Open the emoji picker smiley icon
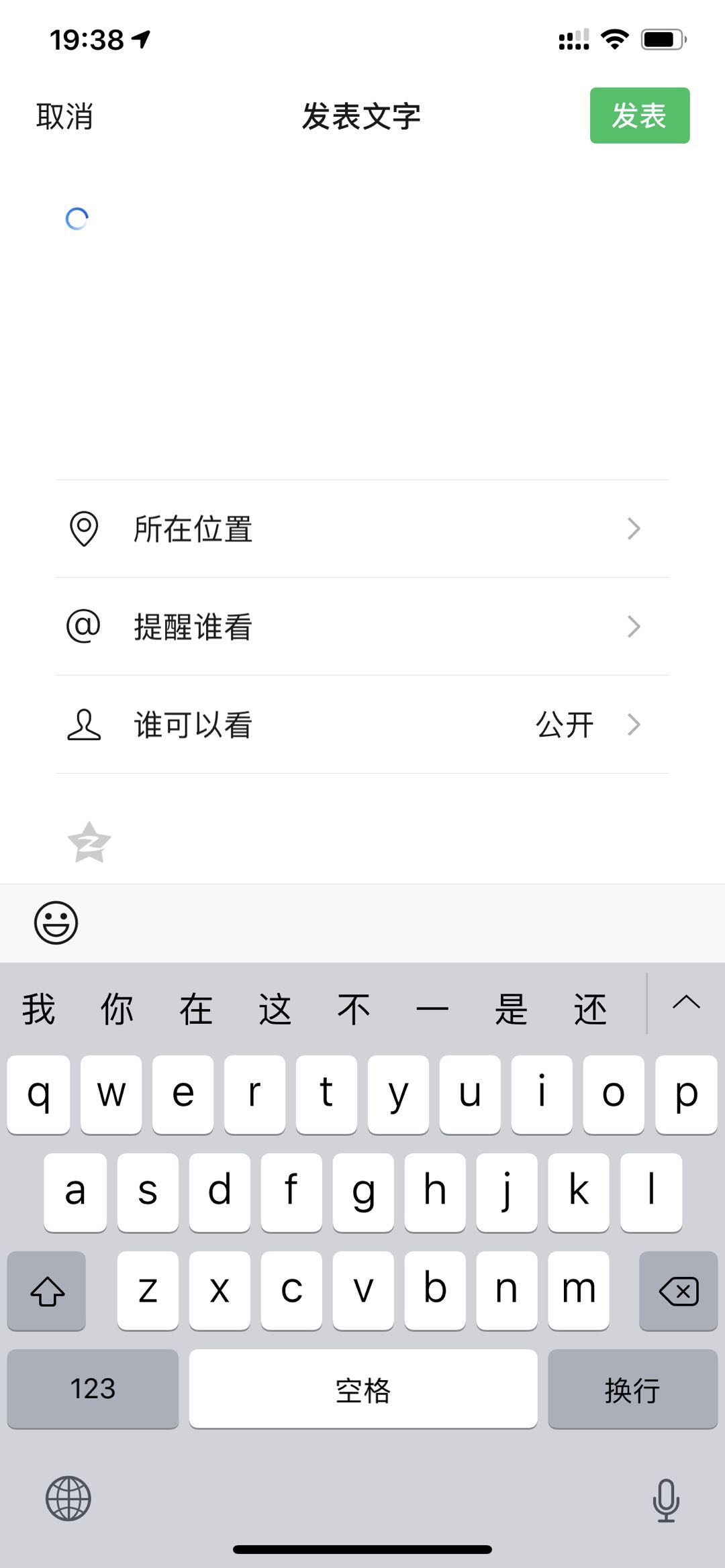 tap(56, 922)
